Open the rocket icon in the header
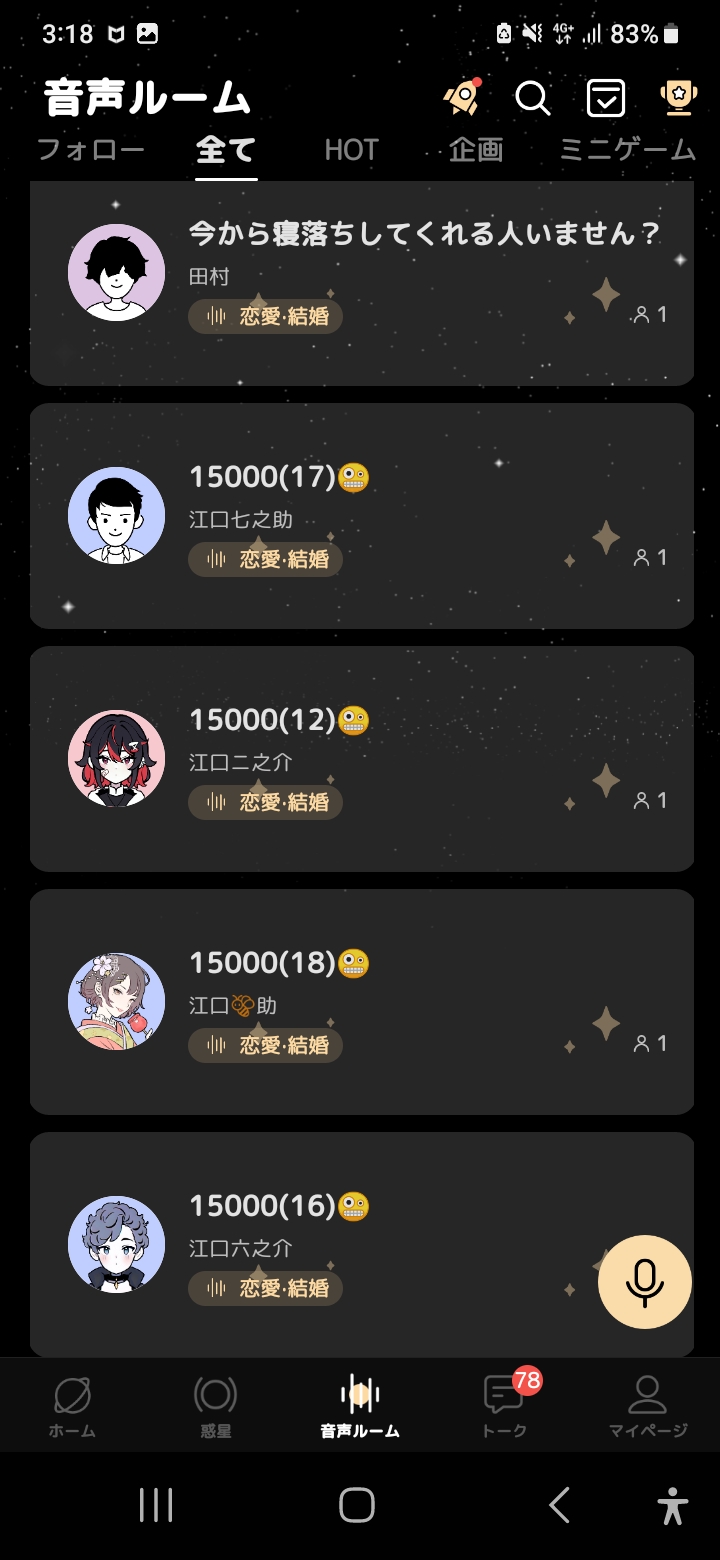 click(462, 97)
